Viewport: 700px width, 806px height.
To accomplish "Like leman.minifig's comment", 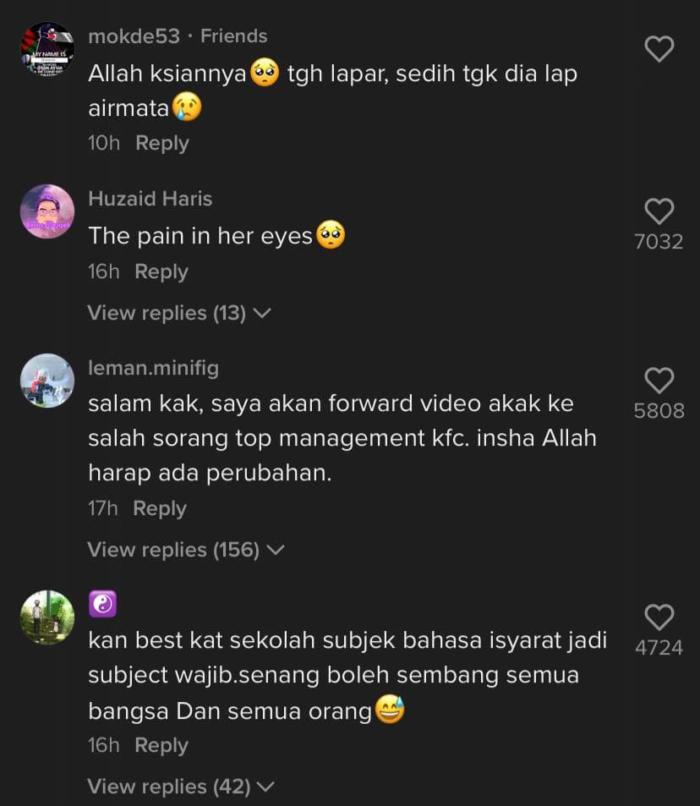I will click(x=658, y=380).
